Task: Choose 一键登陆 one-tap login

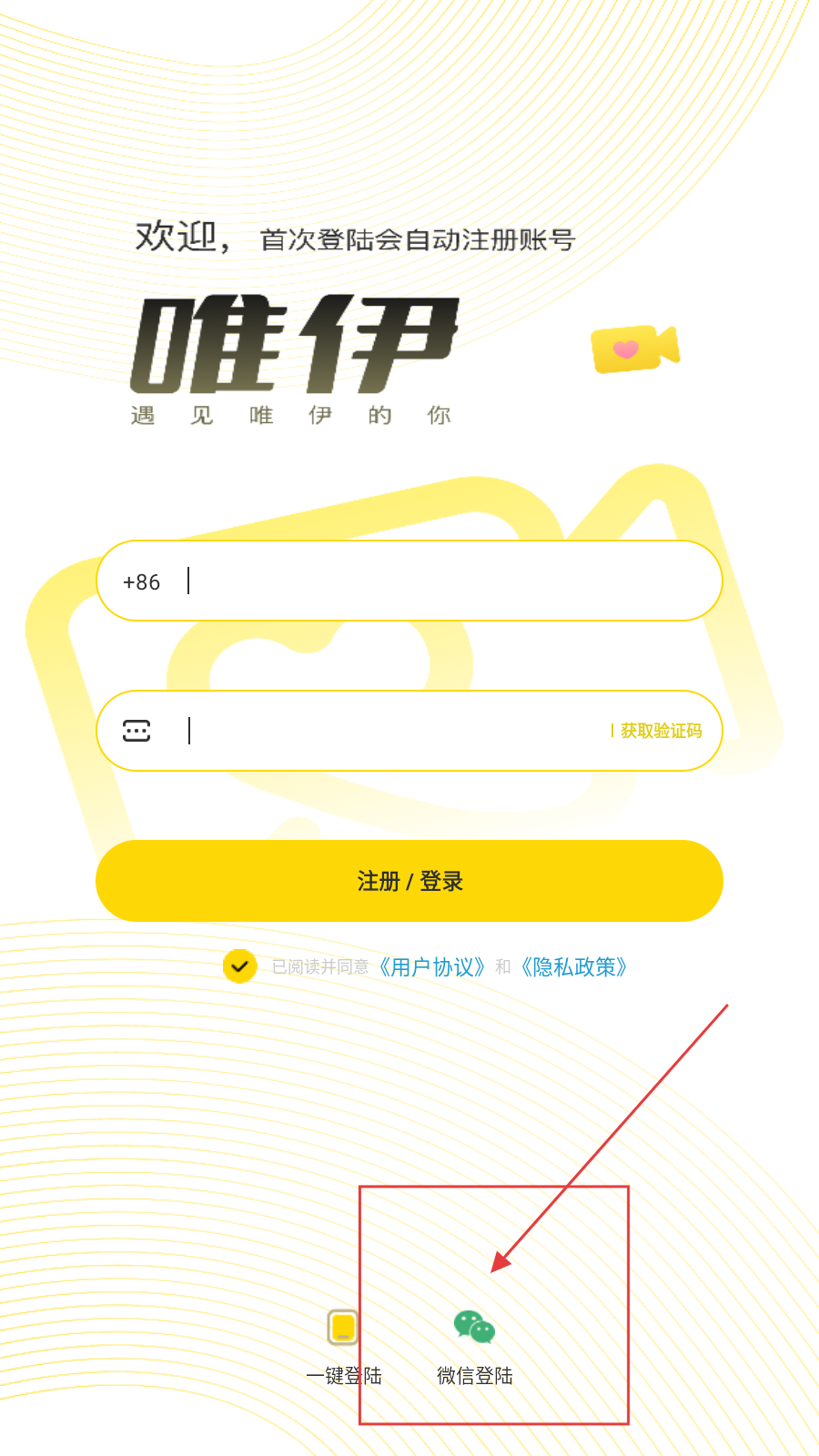Action: (343, 1349)
